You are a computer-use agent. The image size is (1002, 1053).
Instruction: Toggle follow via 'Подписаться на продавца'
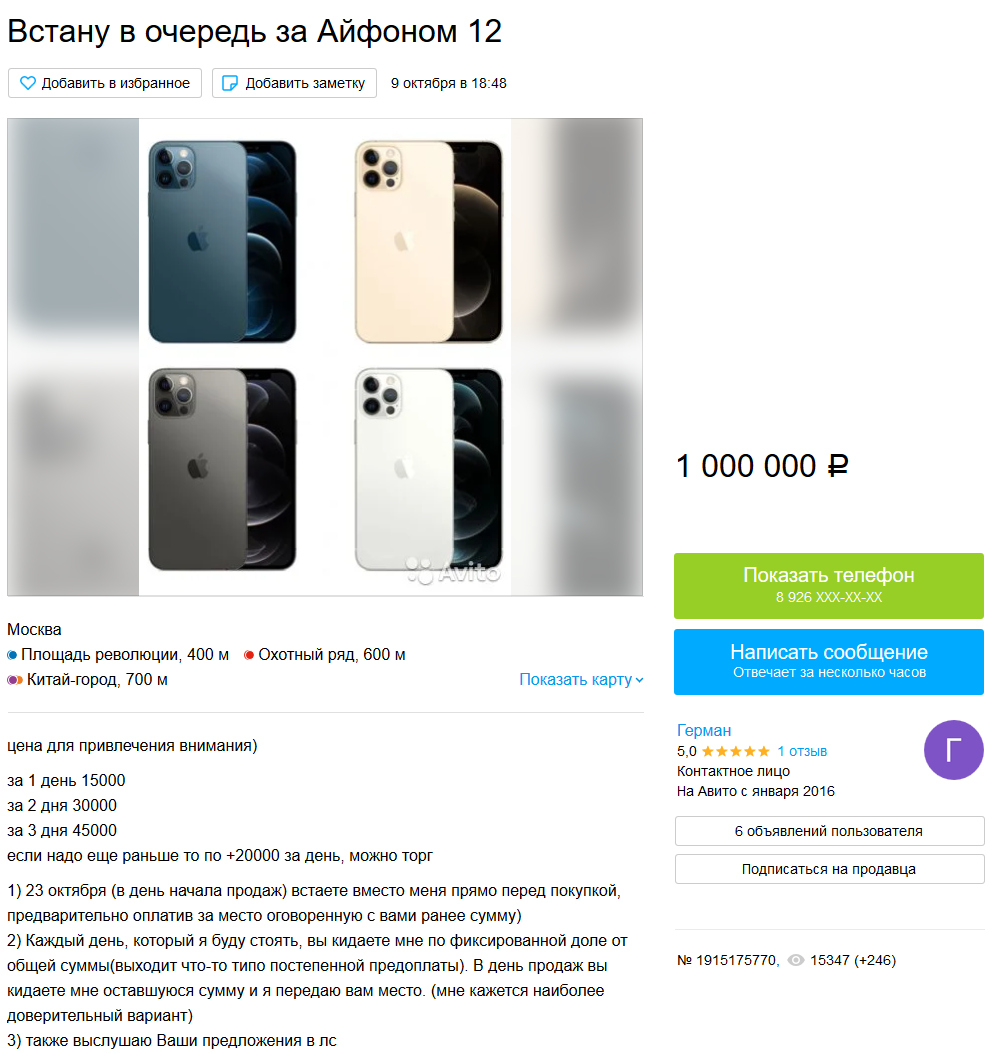click(x=828, y=867)
